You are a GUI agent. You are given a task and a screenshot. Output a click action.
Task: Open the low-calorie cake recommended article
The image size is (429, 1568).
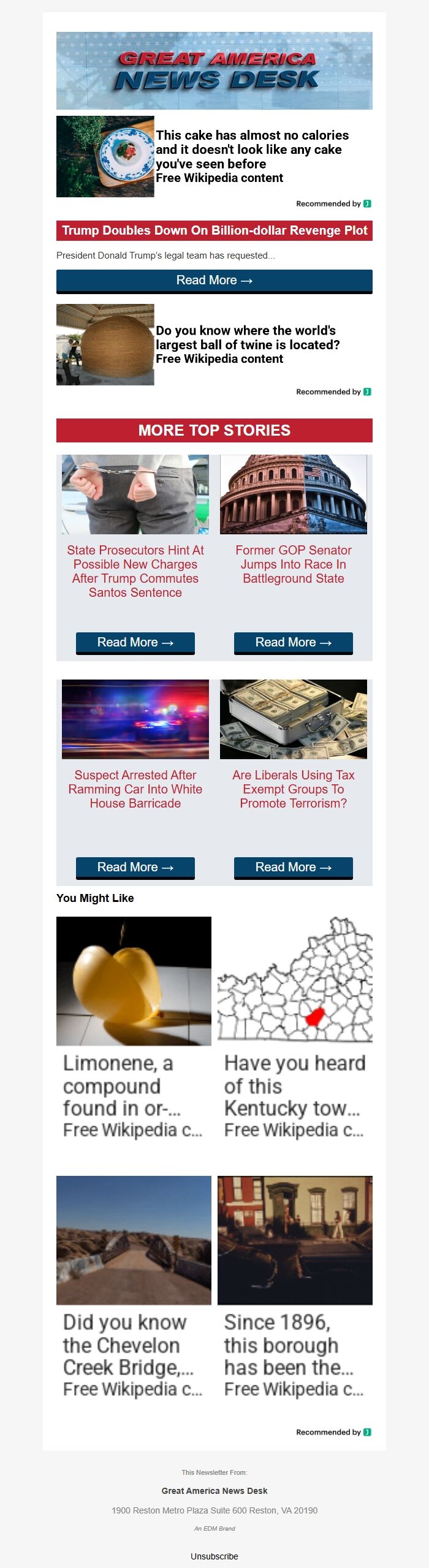(x=252, y=150)
